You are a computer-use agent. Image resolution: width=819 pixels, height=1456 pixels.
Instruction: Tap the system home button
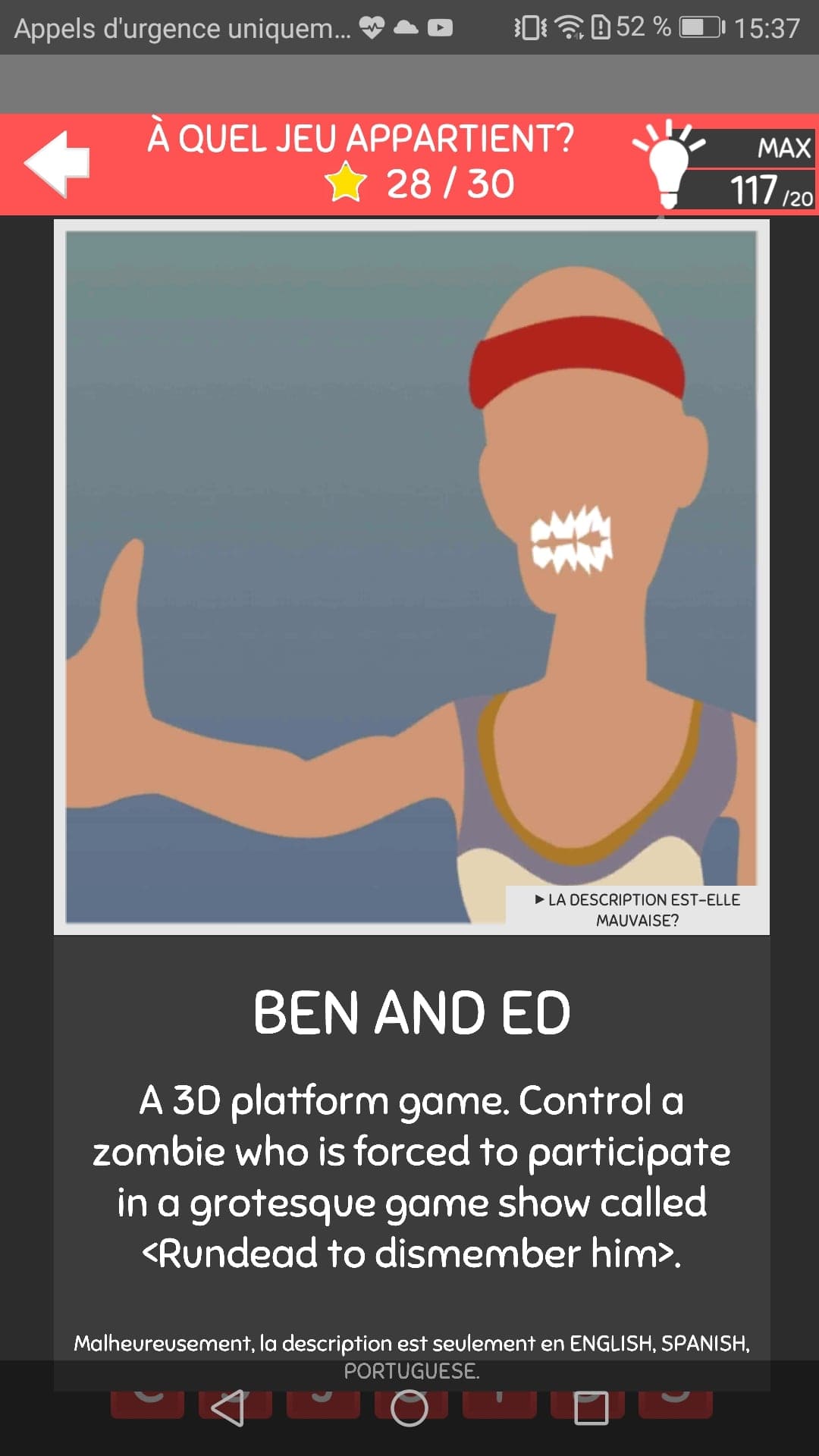tap(409, 1408)
